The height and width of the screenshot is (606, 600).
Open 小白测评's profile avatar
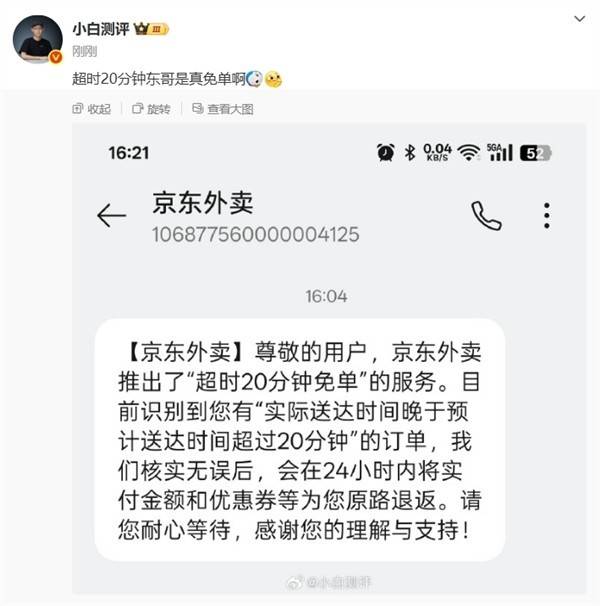coord(37,39)
